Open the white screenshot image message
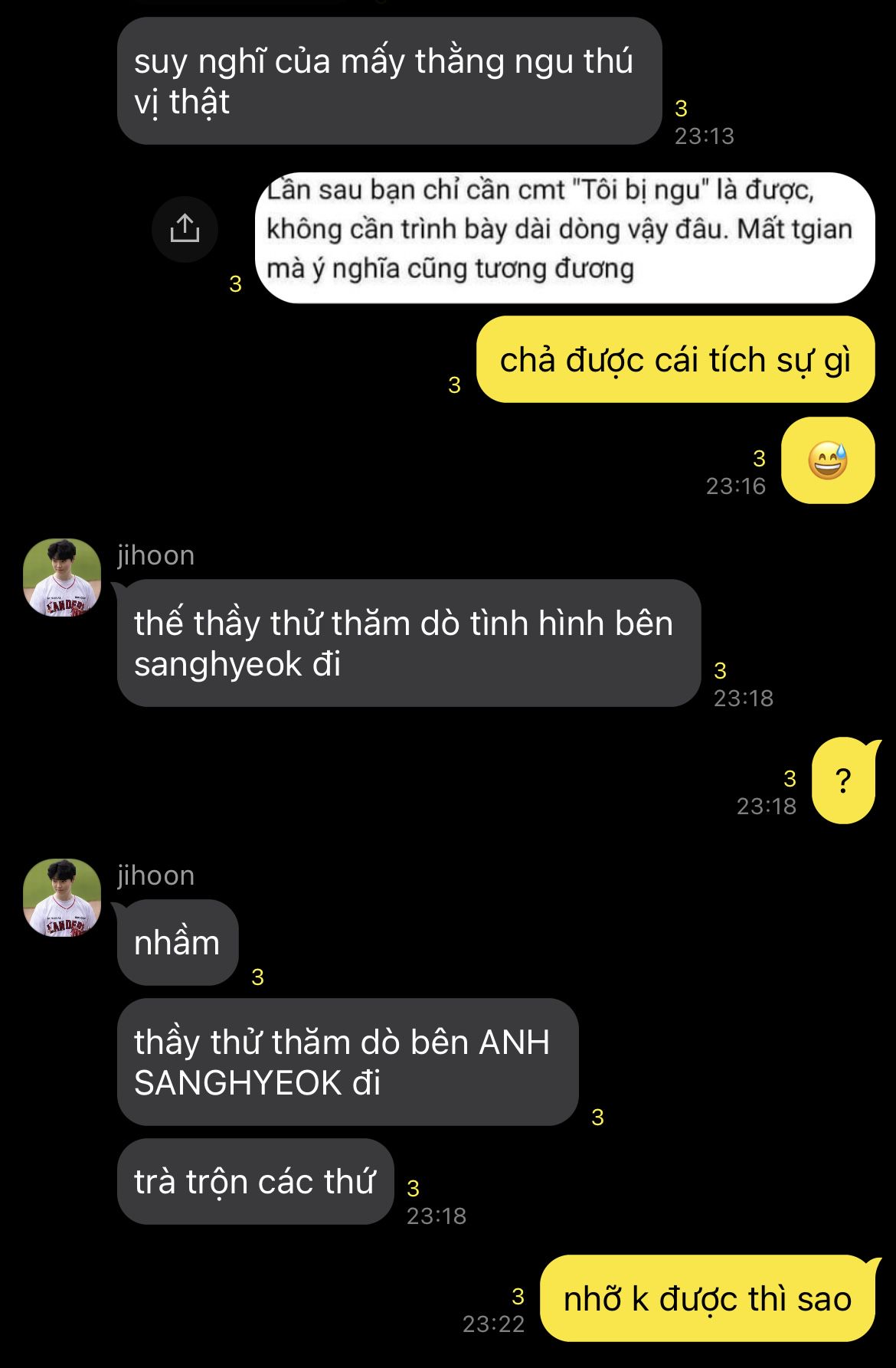 [564, 237]
